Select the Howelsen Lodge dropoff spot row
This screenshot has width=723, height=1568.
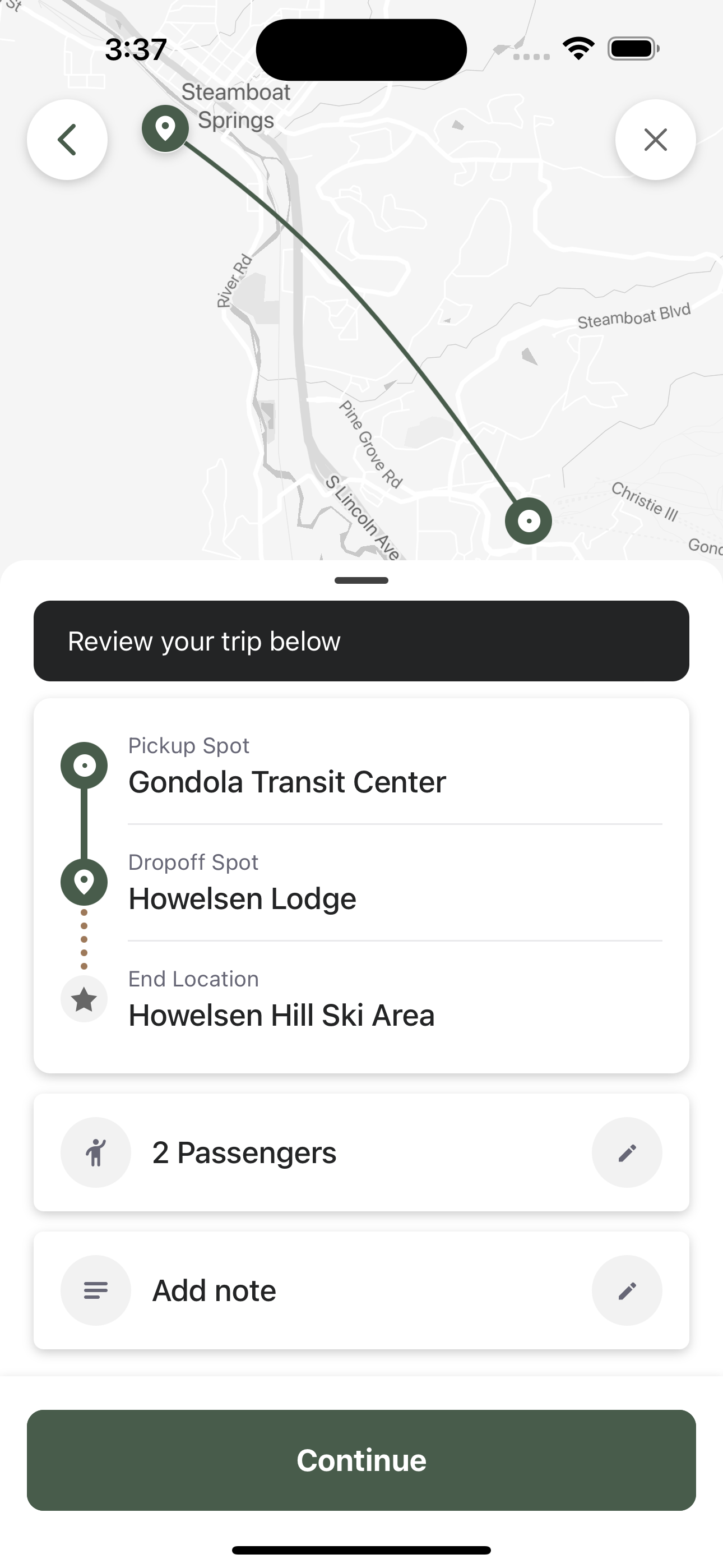click(x=361, y=883)
